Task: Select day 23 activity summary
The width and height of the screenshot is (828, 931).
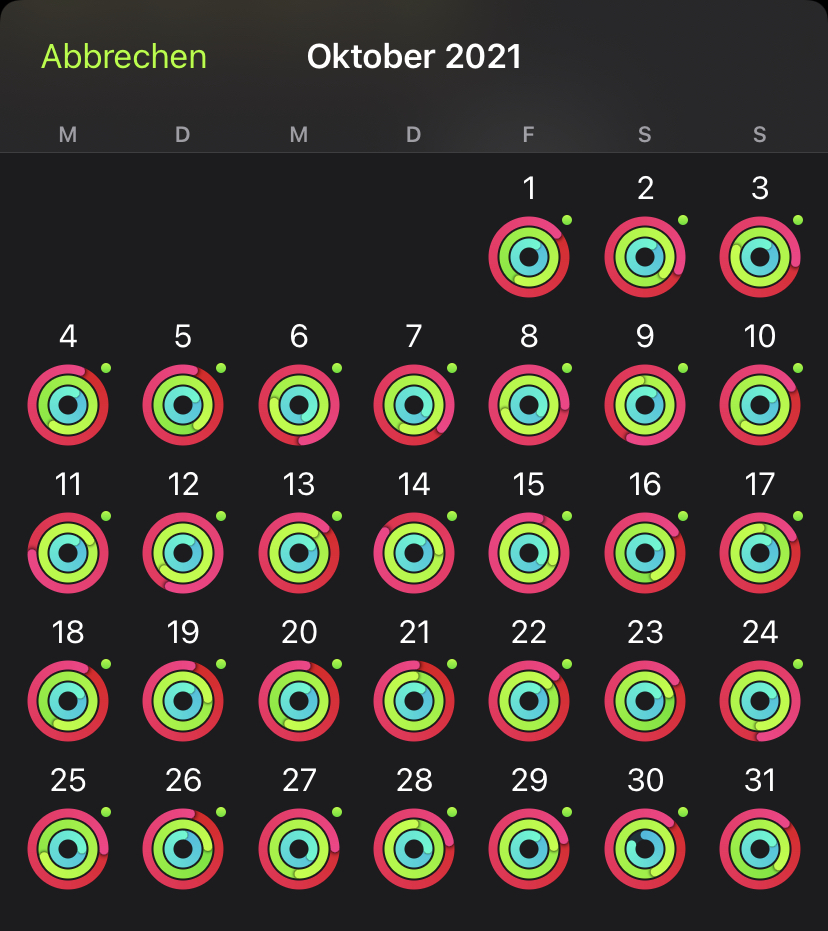Action: coord(645,701)
